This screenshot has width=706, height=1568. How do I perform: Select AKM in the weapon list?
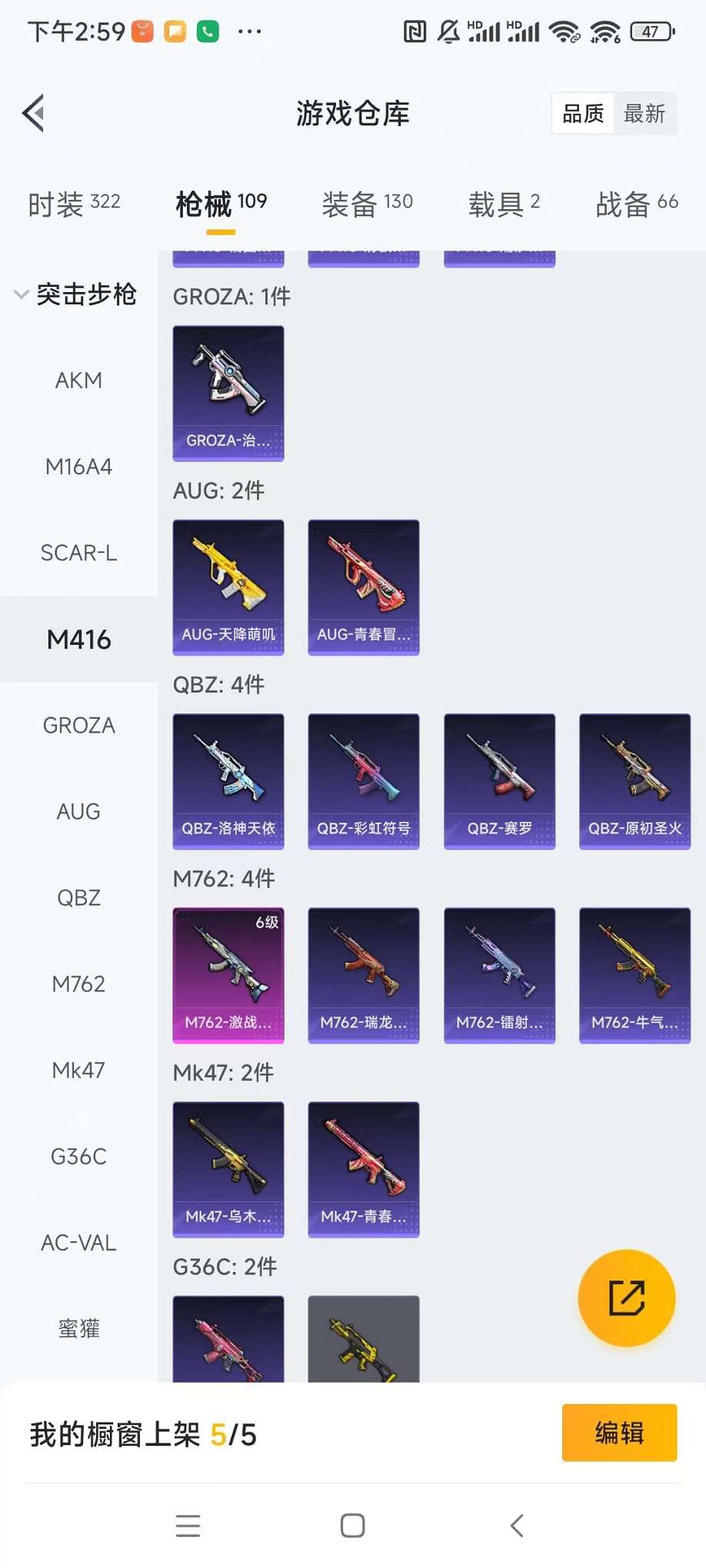78,380
